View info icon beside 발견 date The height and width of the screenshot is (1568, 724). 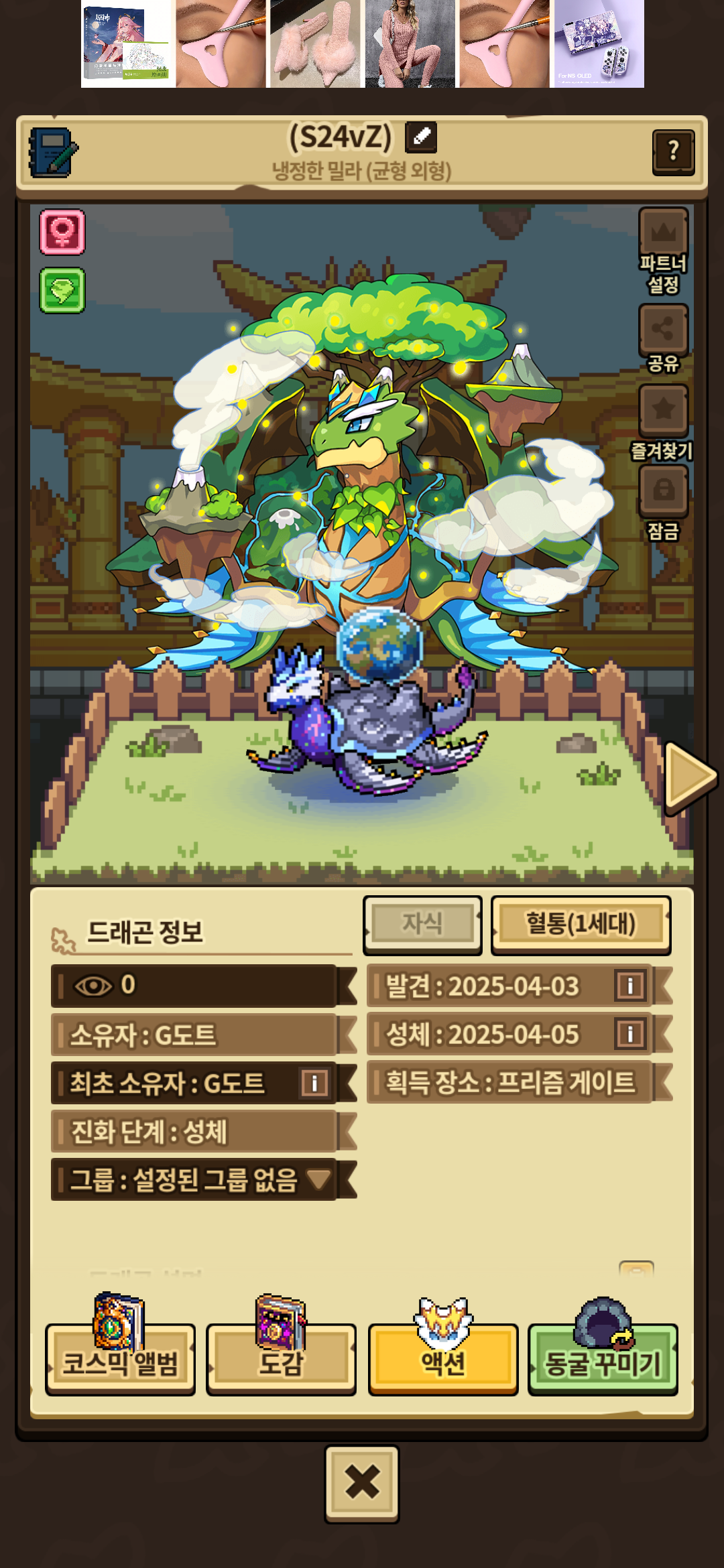(x=629, y=986)
